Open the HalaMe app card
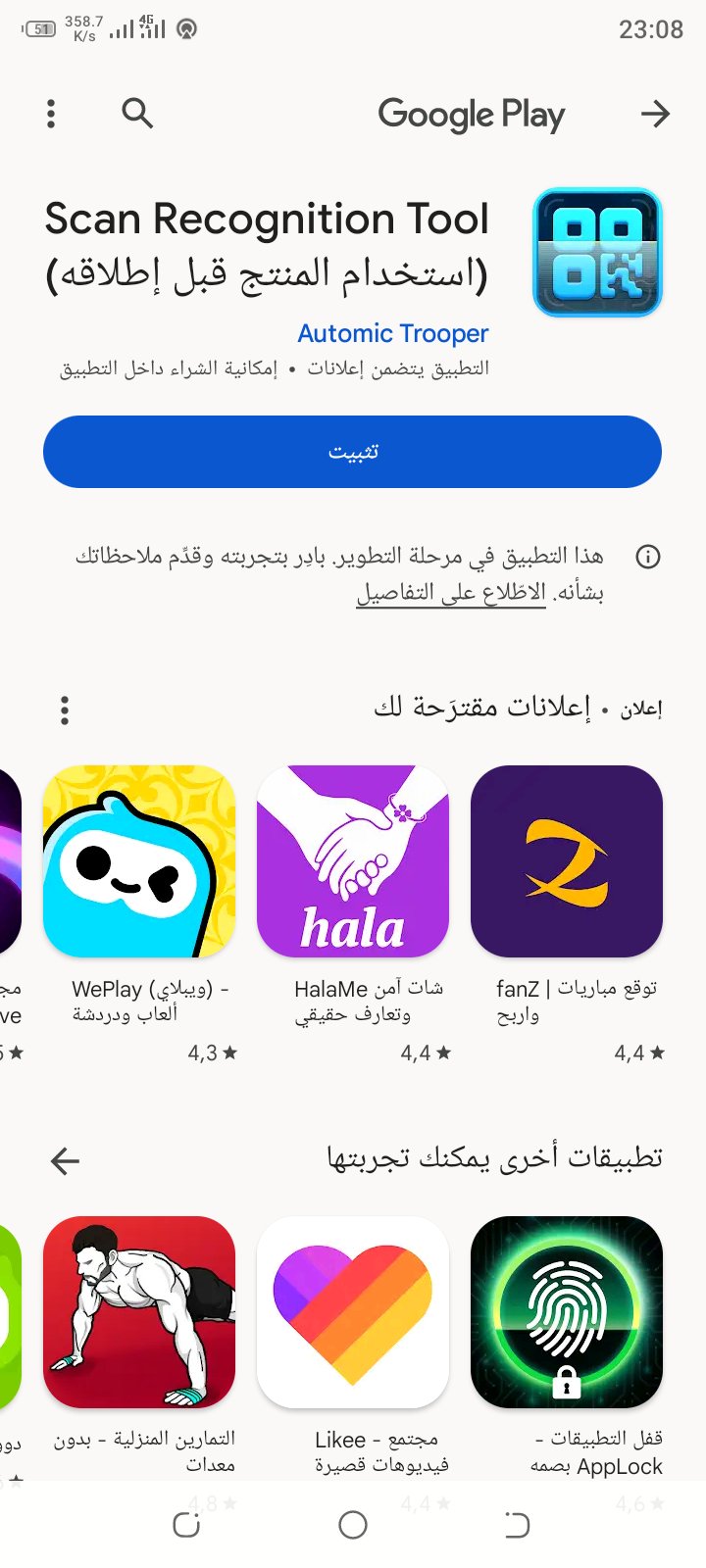This screenshot has width=706, height=1568. click(x=353, y=913)
